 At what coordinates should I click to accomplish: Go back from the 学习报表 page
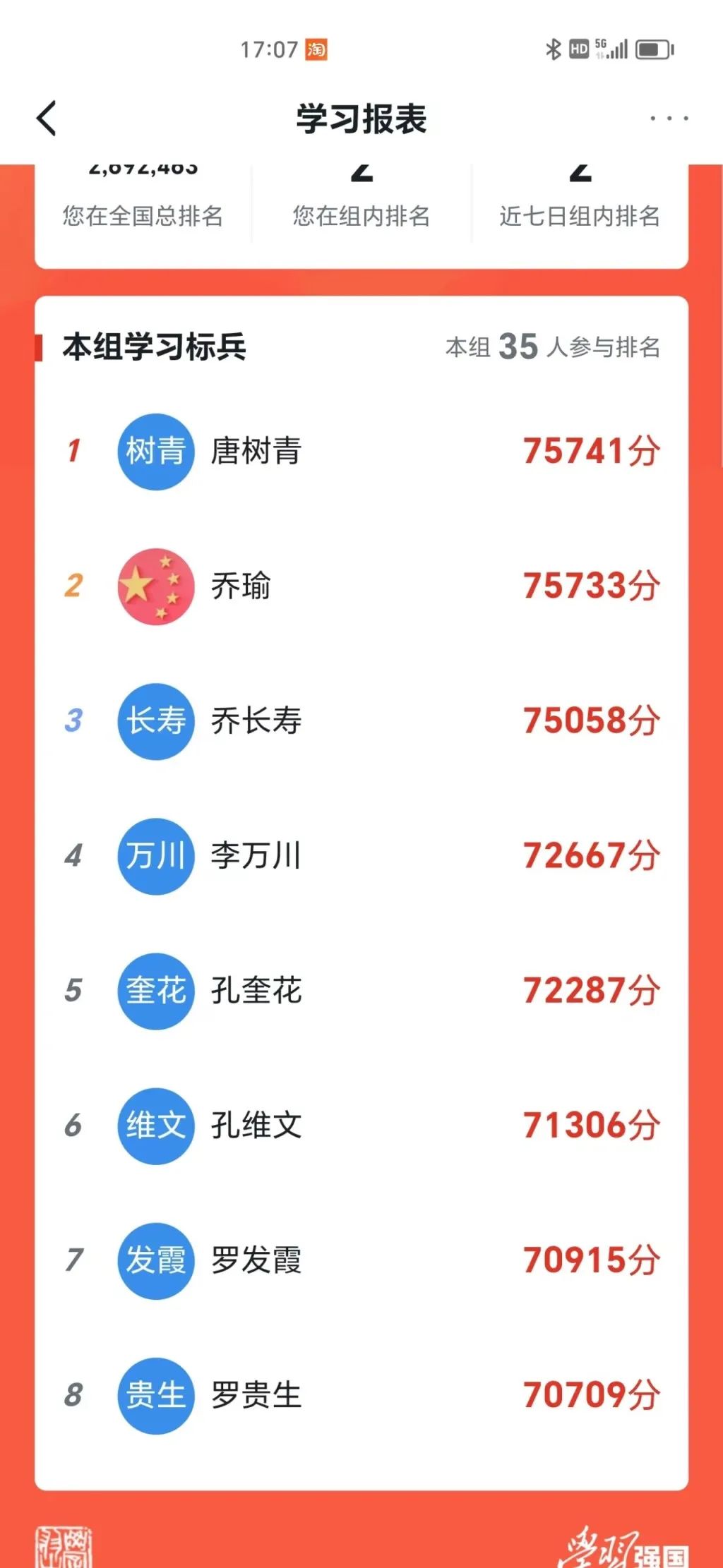[x=47, y=119]
